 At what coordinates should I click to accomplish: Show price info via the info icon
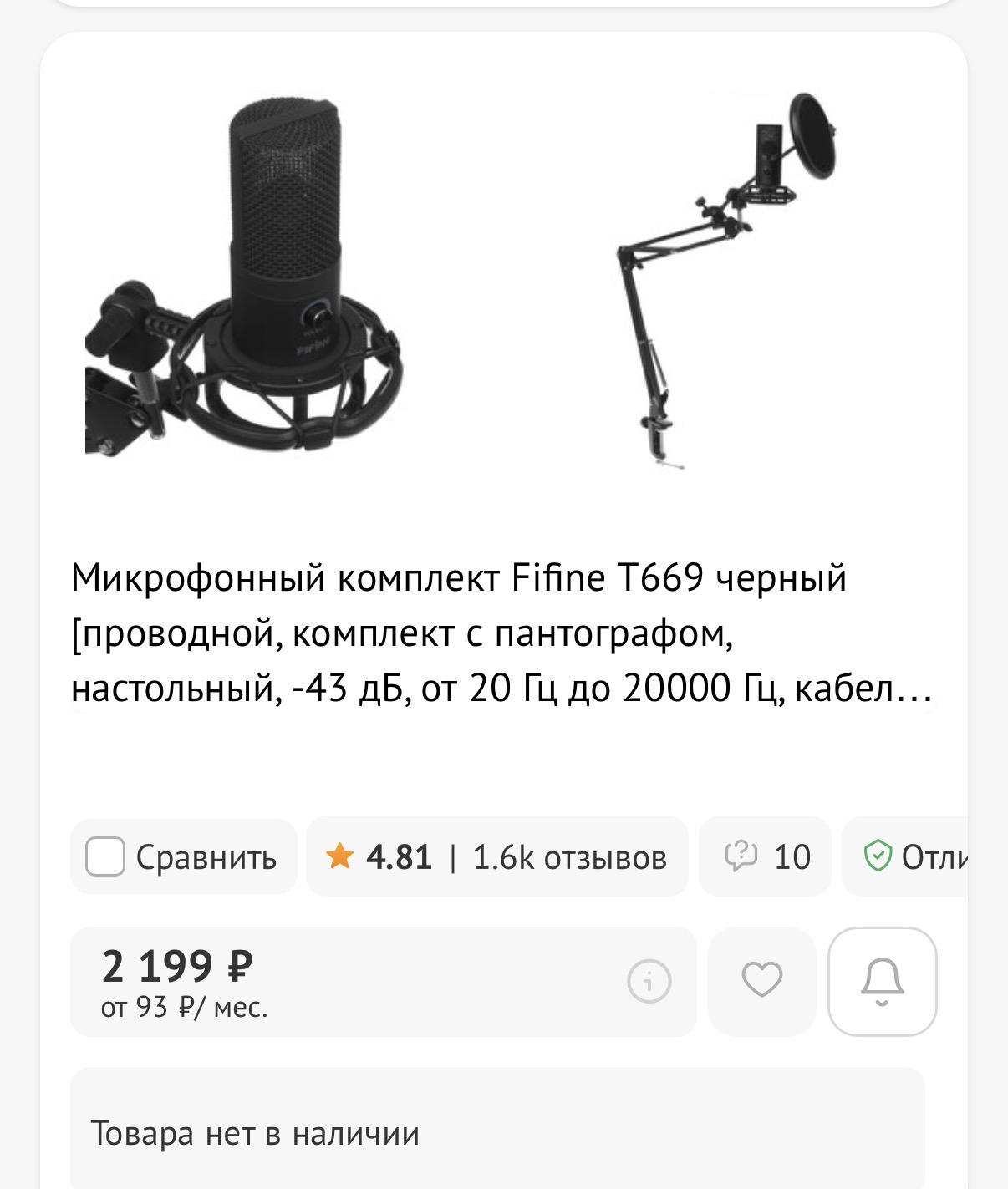(x=649, y=980)
